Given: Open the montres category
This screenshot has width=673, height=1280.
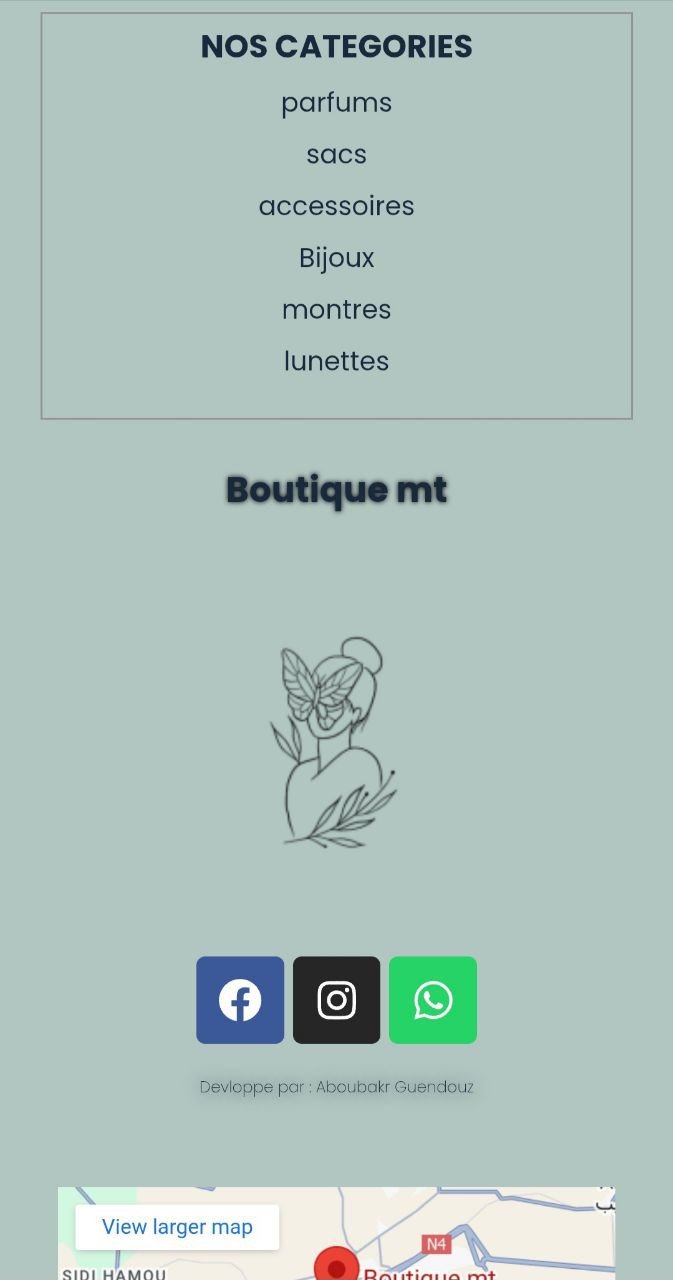Looking at the screenshot, I should click(336, 310).
